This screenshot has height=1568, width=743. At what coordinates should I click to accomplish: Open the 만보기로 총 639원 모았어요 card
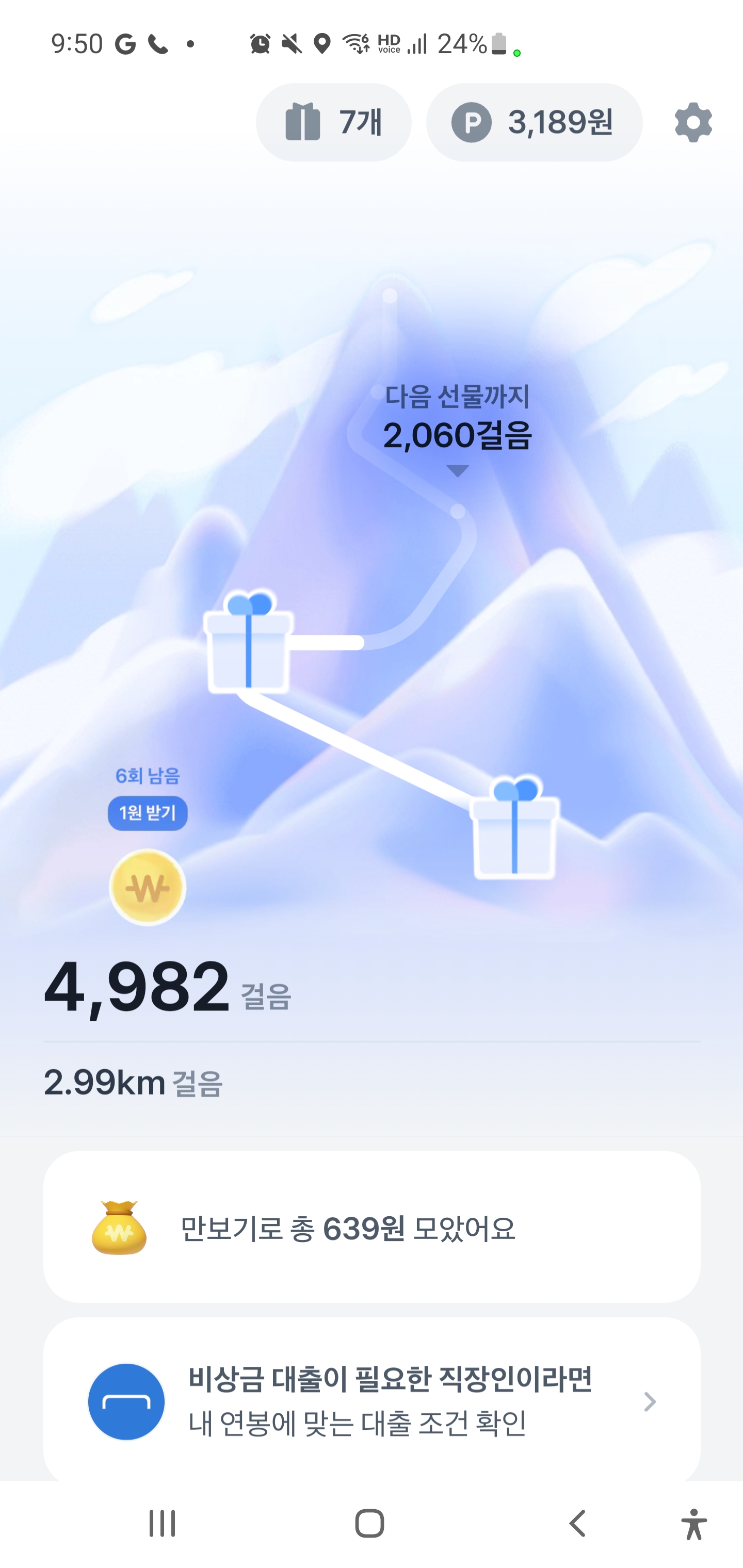click(372, 1227)
